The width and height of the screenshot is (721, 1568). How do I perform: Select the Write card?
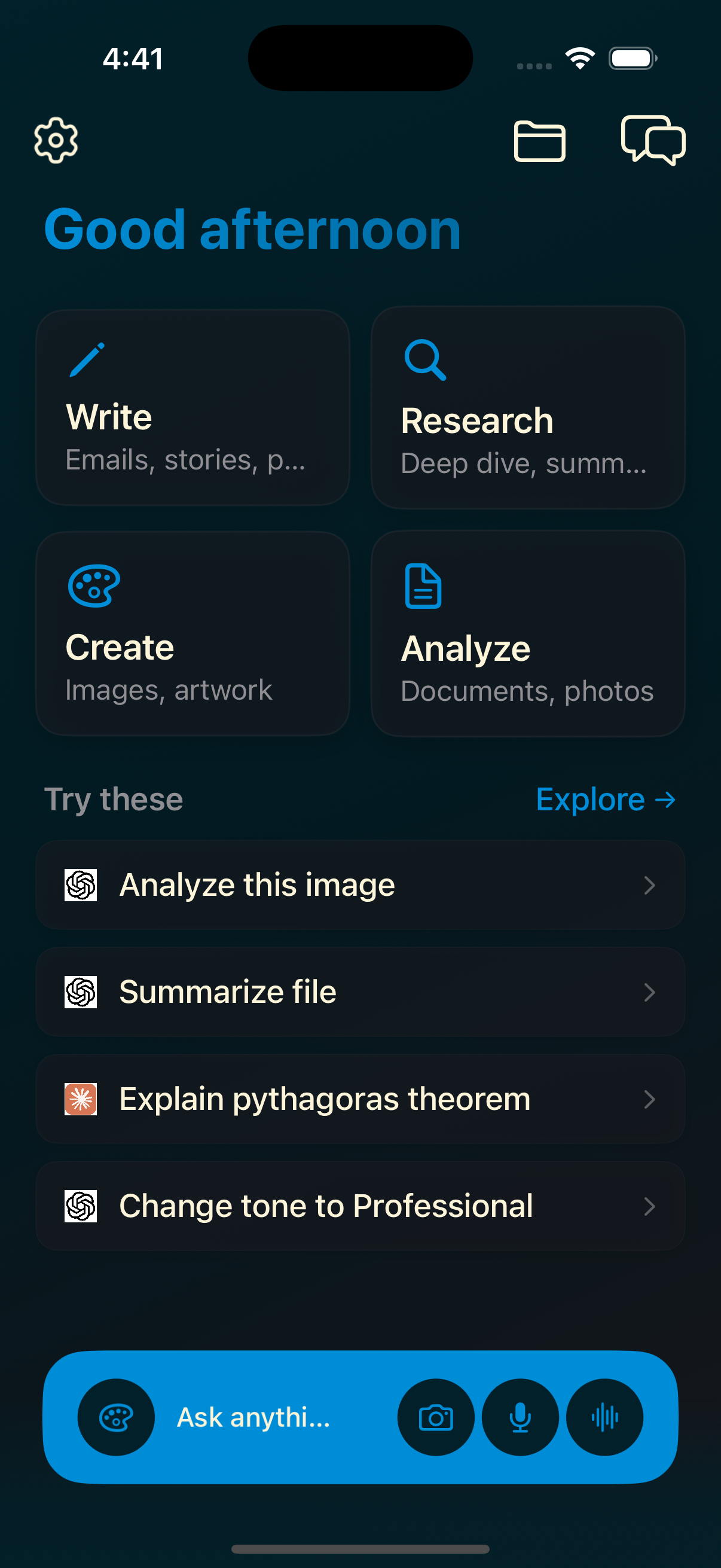192,408
